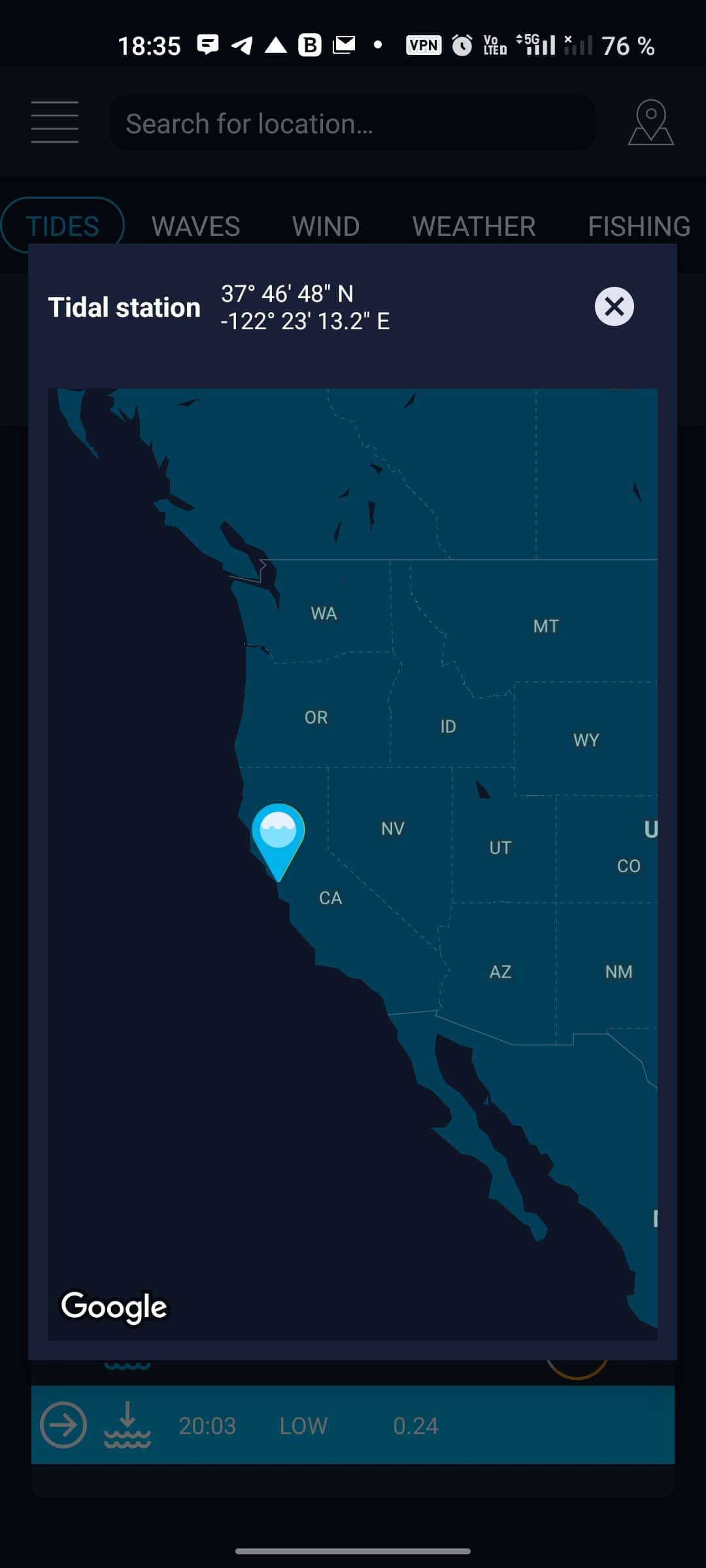706x1568 pixels.
Task: Select the TIDES tab
Action: pyautogui.click(x=63, y=225)
